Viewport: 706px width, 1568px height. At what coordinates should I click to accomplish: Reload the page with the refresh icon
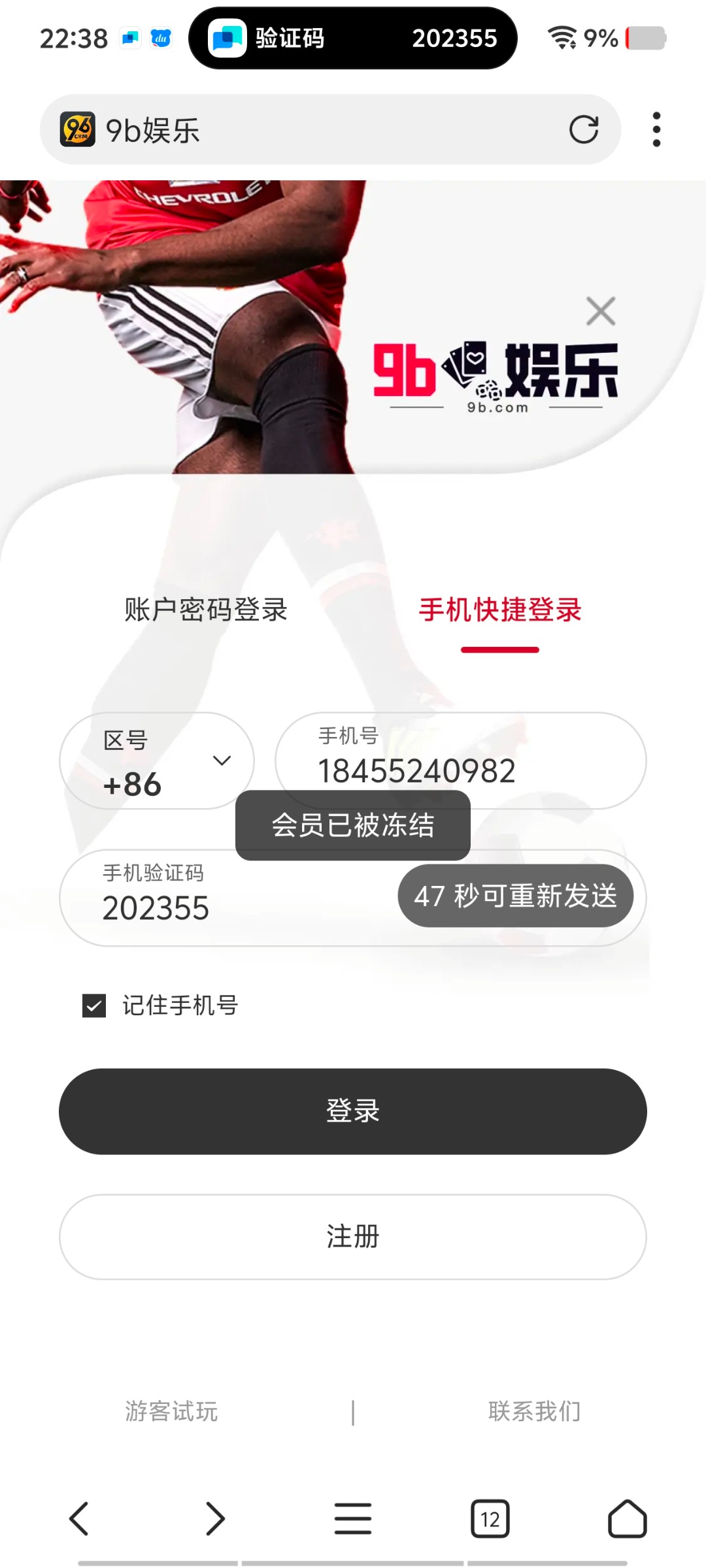coord(583,129)
